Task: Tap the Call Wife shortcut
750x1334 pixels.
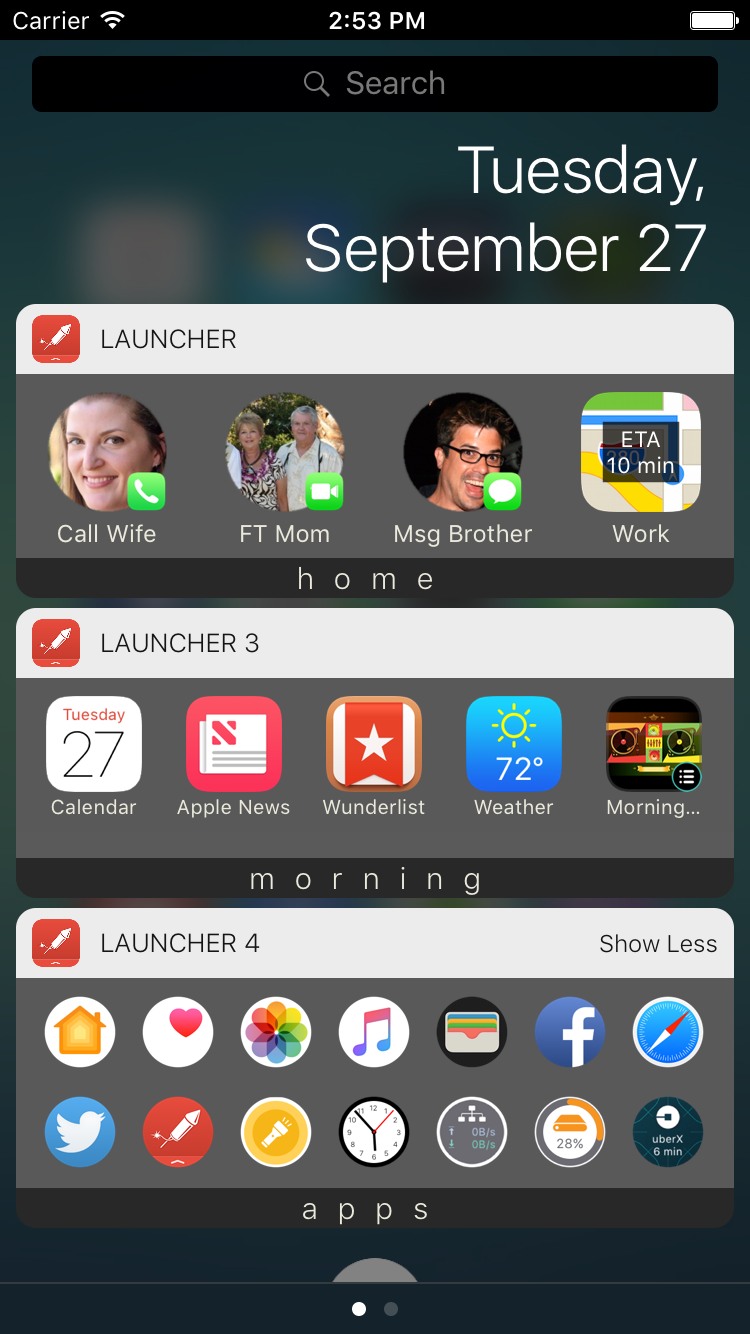Action: (107, 453)
